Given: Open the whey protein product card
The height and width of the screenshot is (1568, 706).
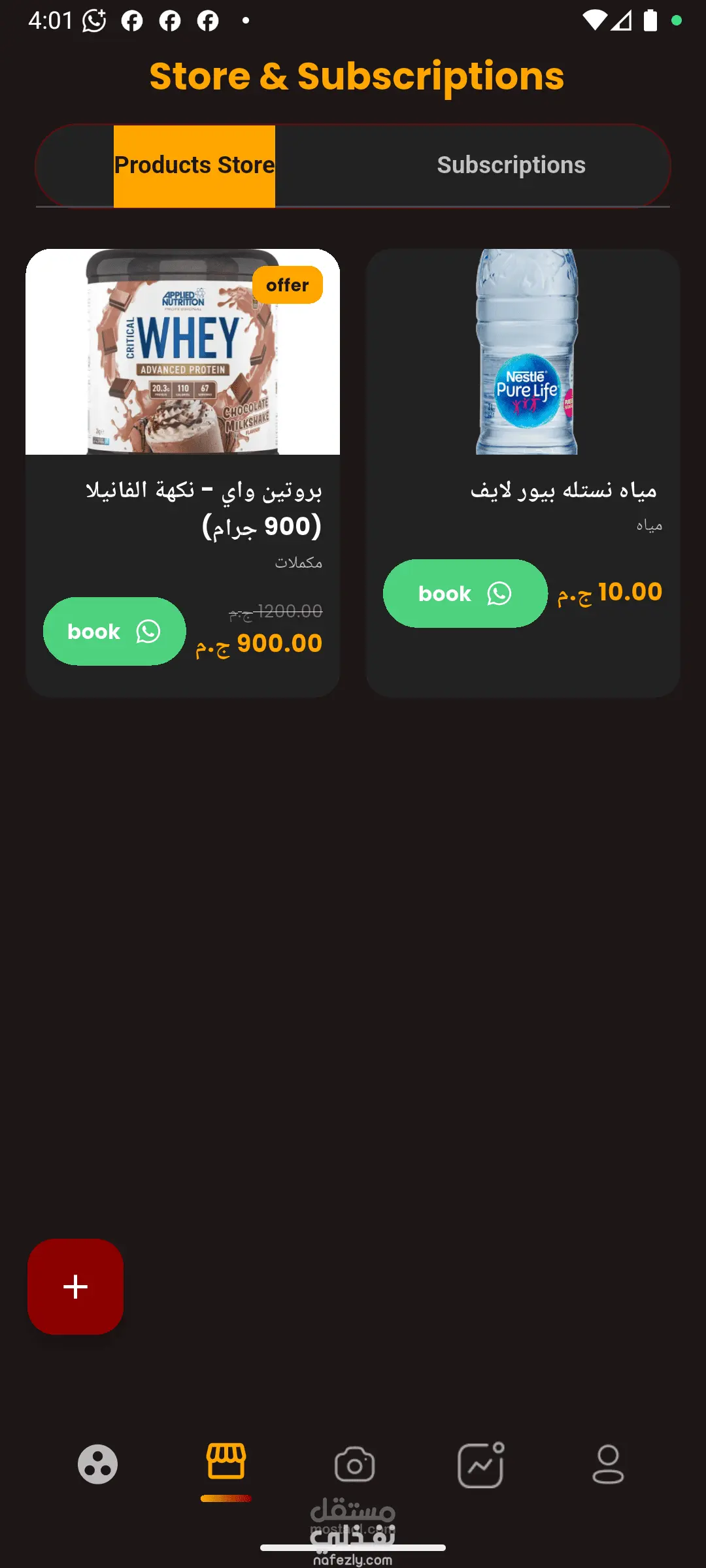Looking at the screenshot, I should point(182,366).
